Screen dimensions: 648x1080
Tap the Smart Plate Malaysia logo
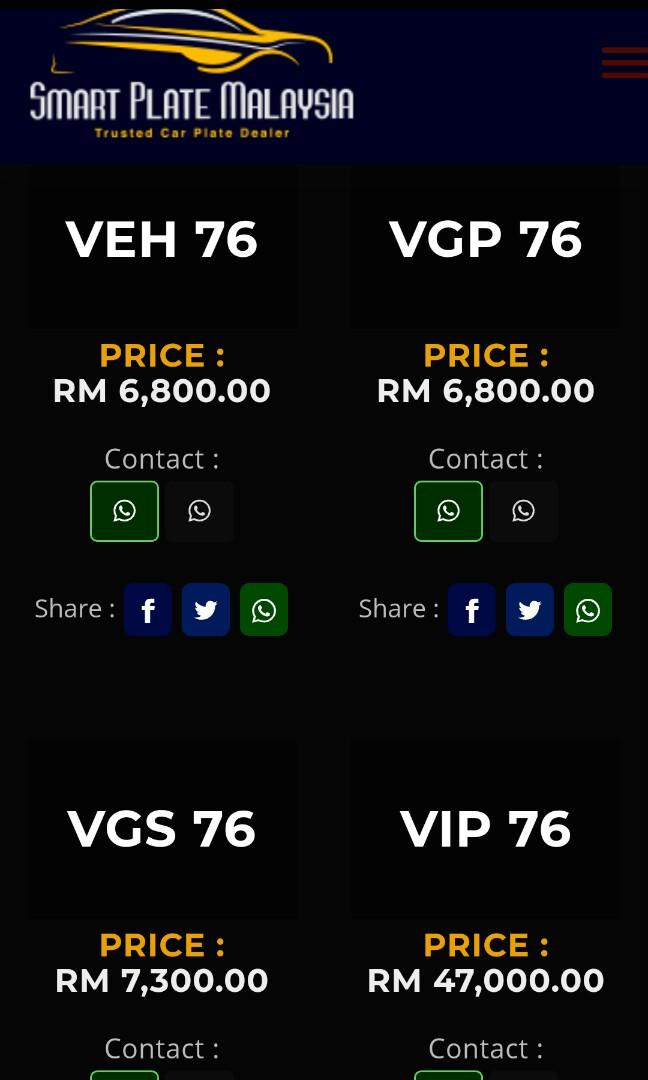(191, 74)
